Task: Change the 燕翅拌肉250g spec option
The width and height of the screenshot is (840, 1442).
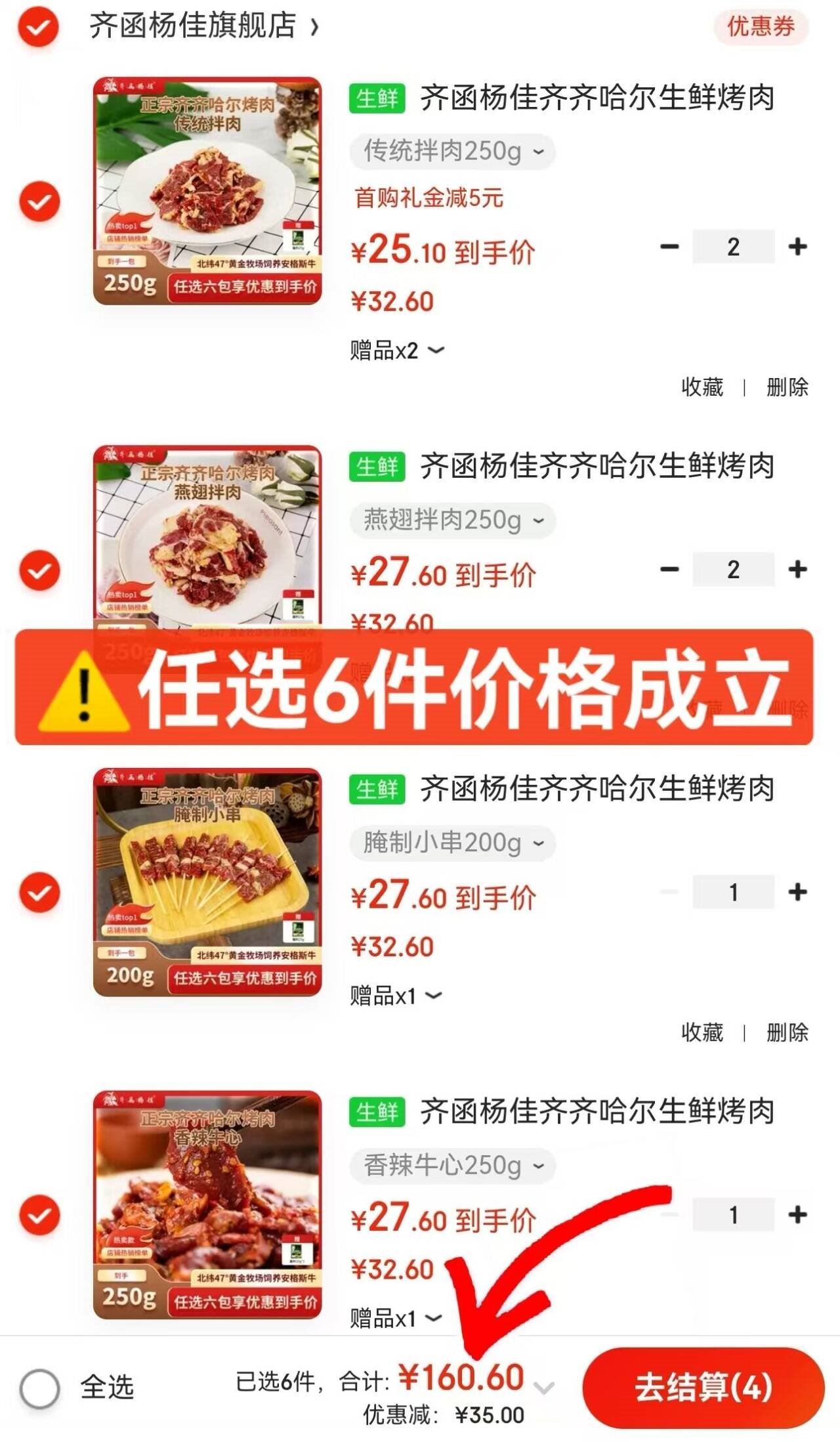Action: coord(453,520)
